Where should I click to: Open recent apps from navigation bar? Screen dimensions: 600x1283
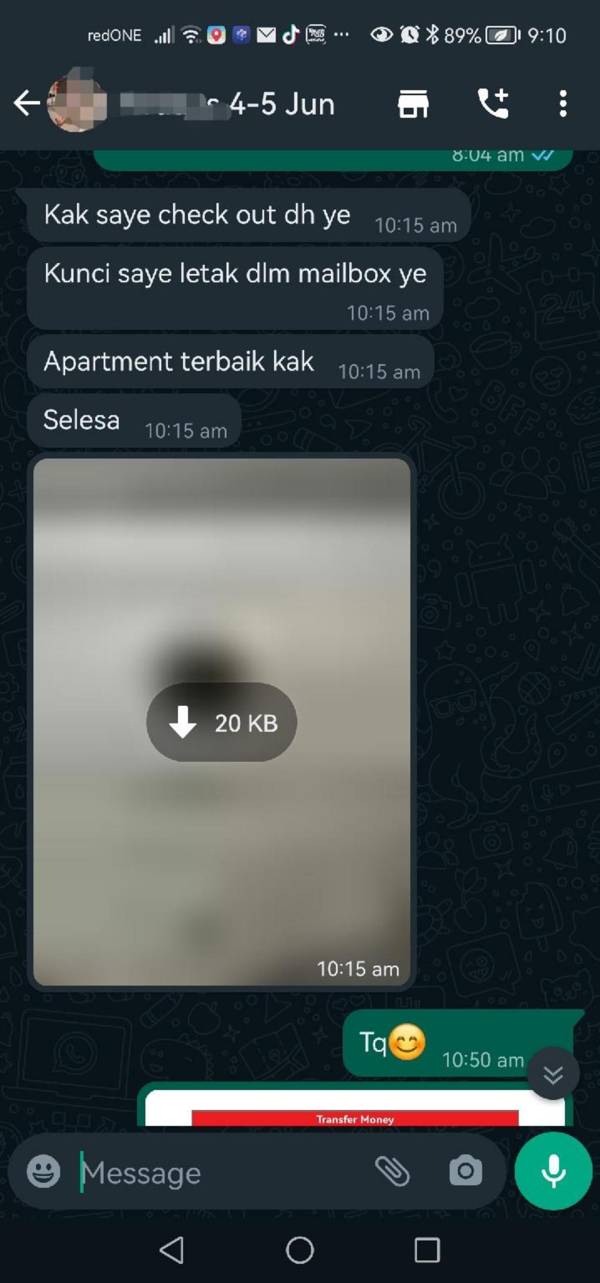(427, 1249)
